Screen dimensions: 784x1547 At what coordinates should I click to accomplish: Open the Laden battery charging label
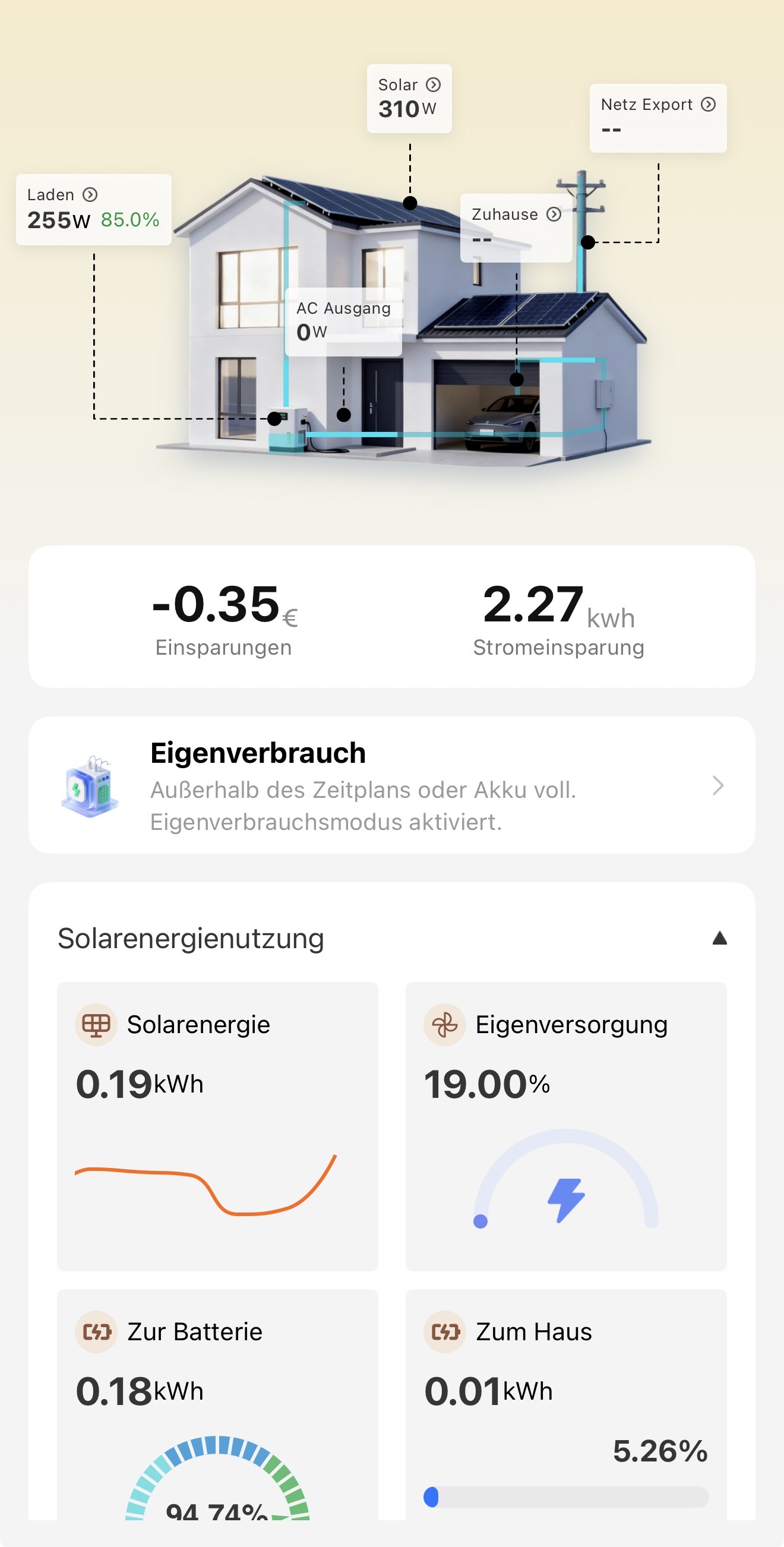pos(94,209)
